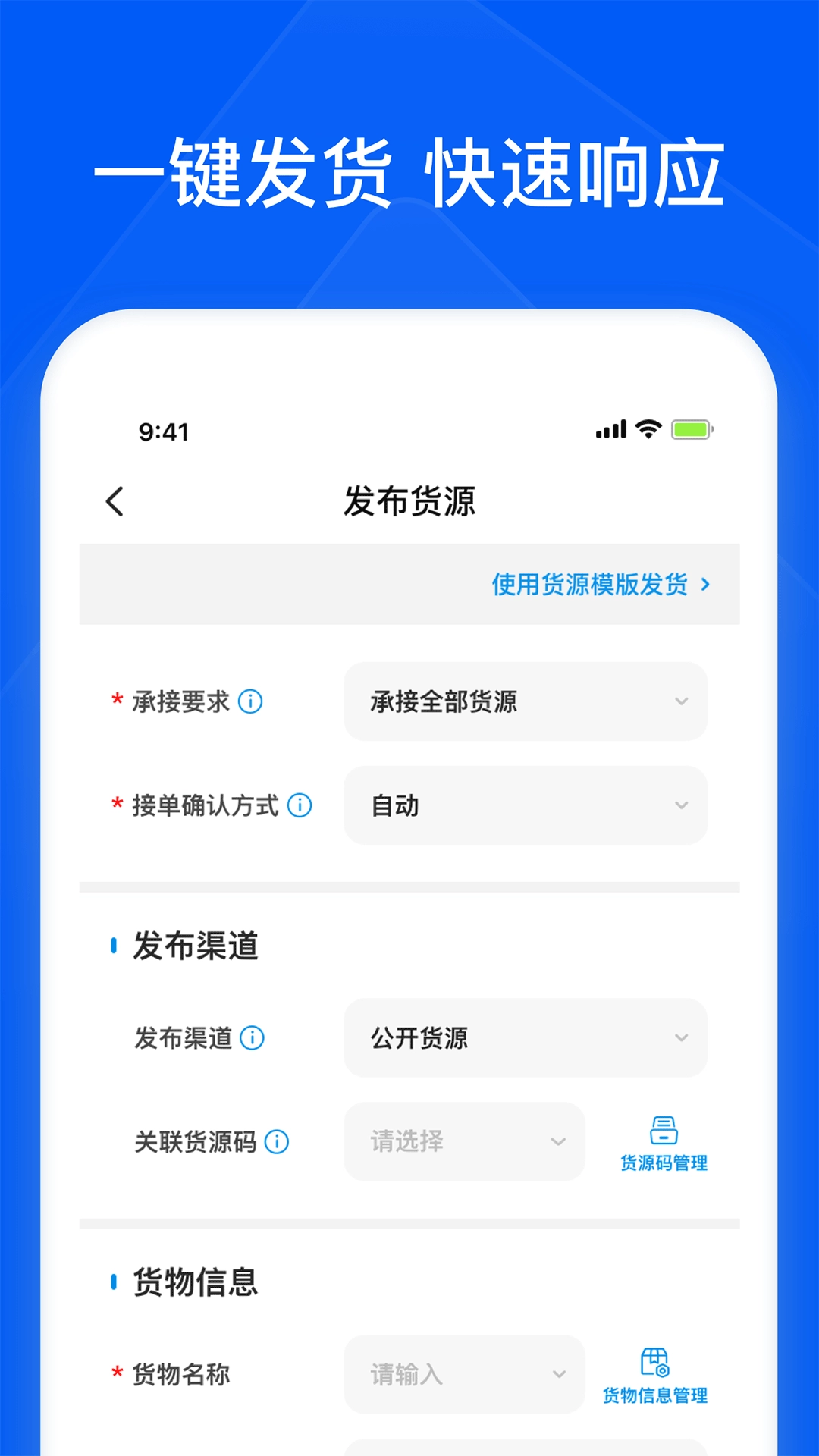Click the 货源码管理 text link

(x=663, y=1163)
